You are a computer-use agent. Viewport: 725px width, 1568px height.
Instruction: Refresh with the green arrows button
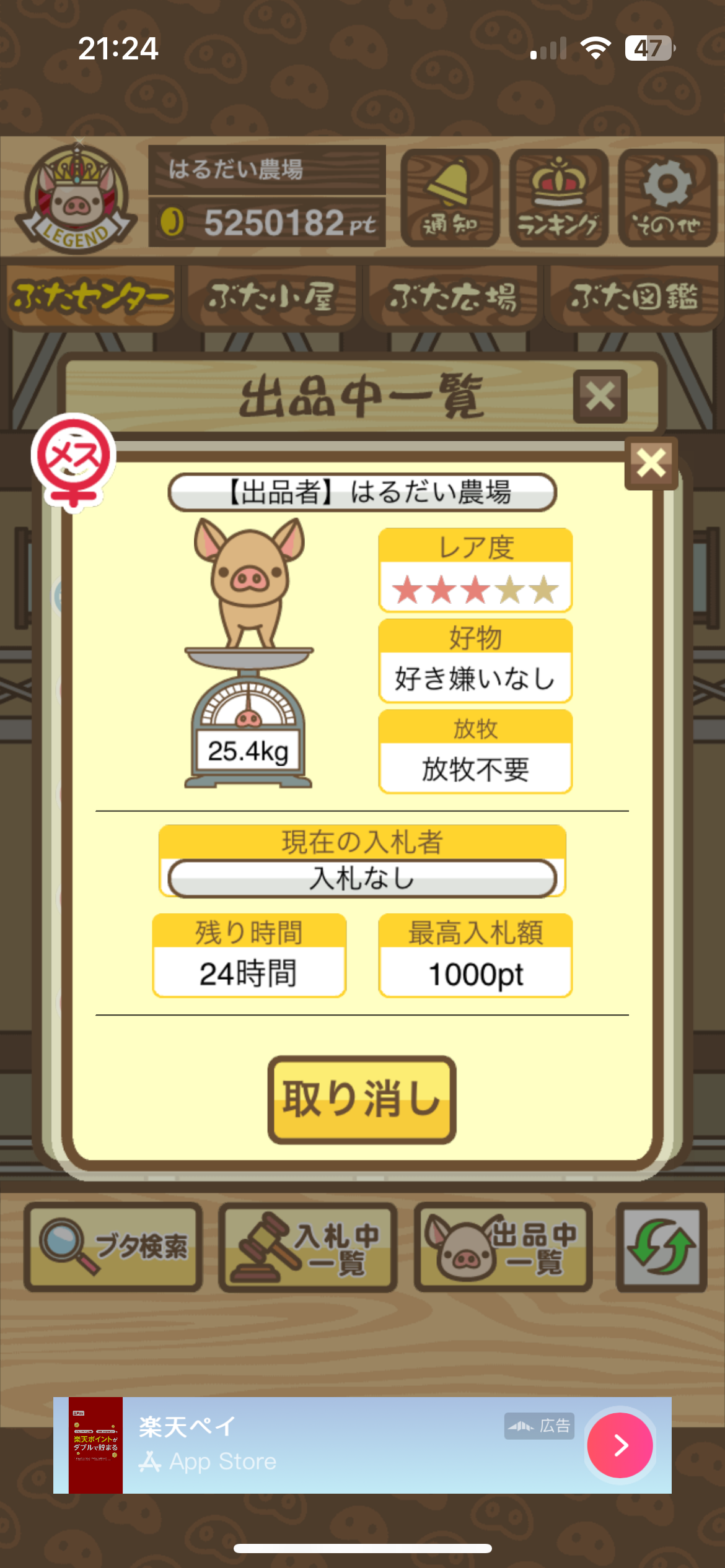pyautogui.click(x=661, y=1247)
